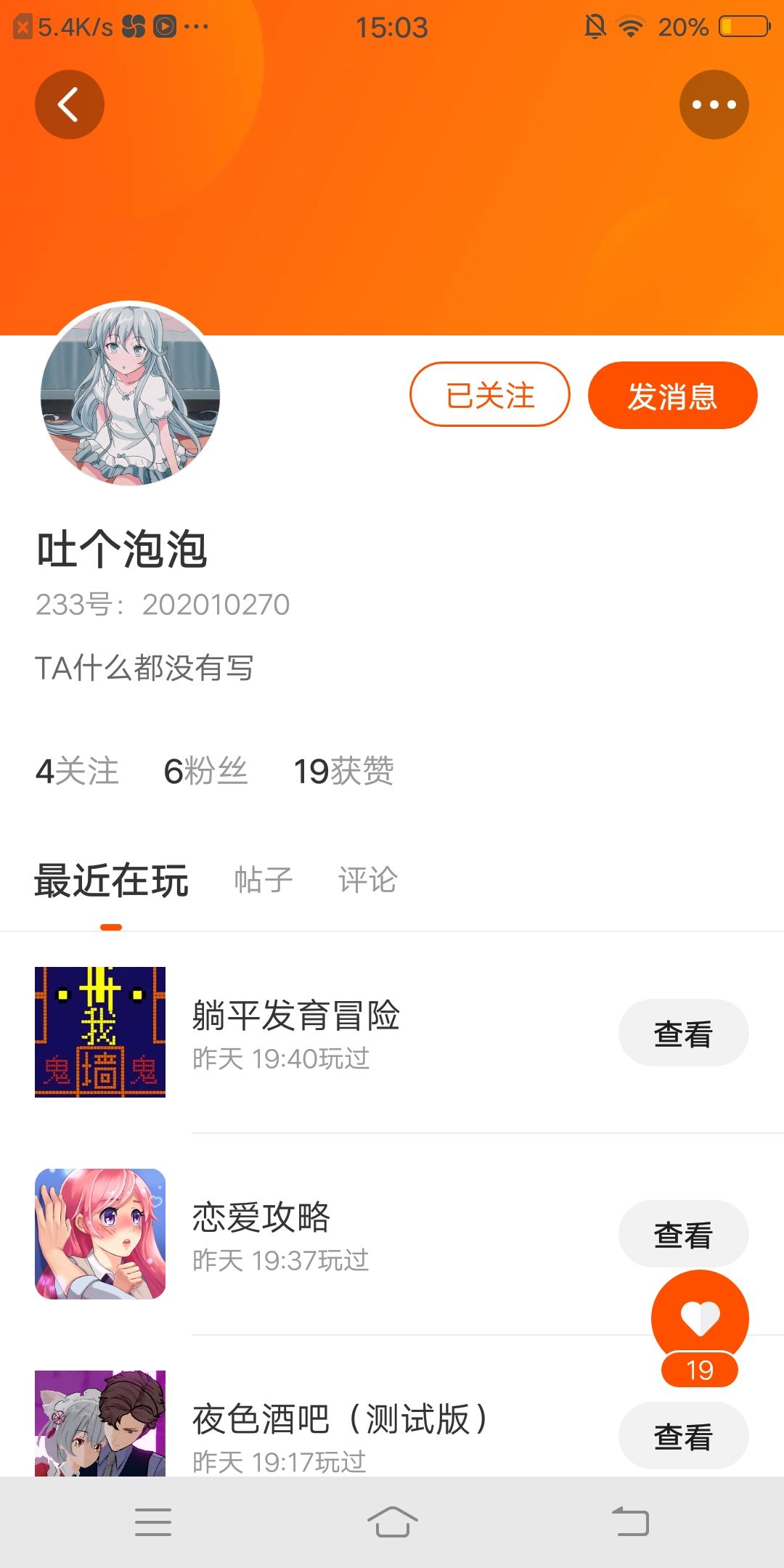Viewport: 784px width, 1568px height.
Task: Tap 查看 for 躺平发育冒险
Action: (x=683, y=1033)
